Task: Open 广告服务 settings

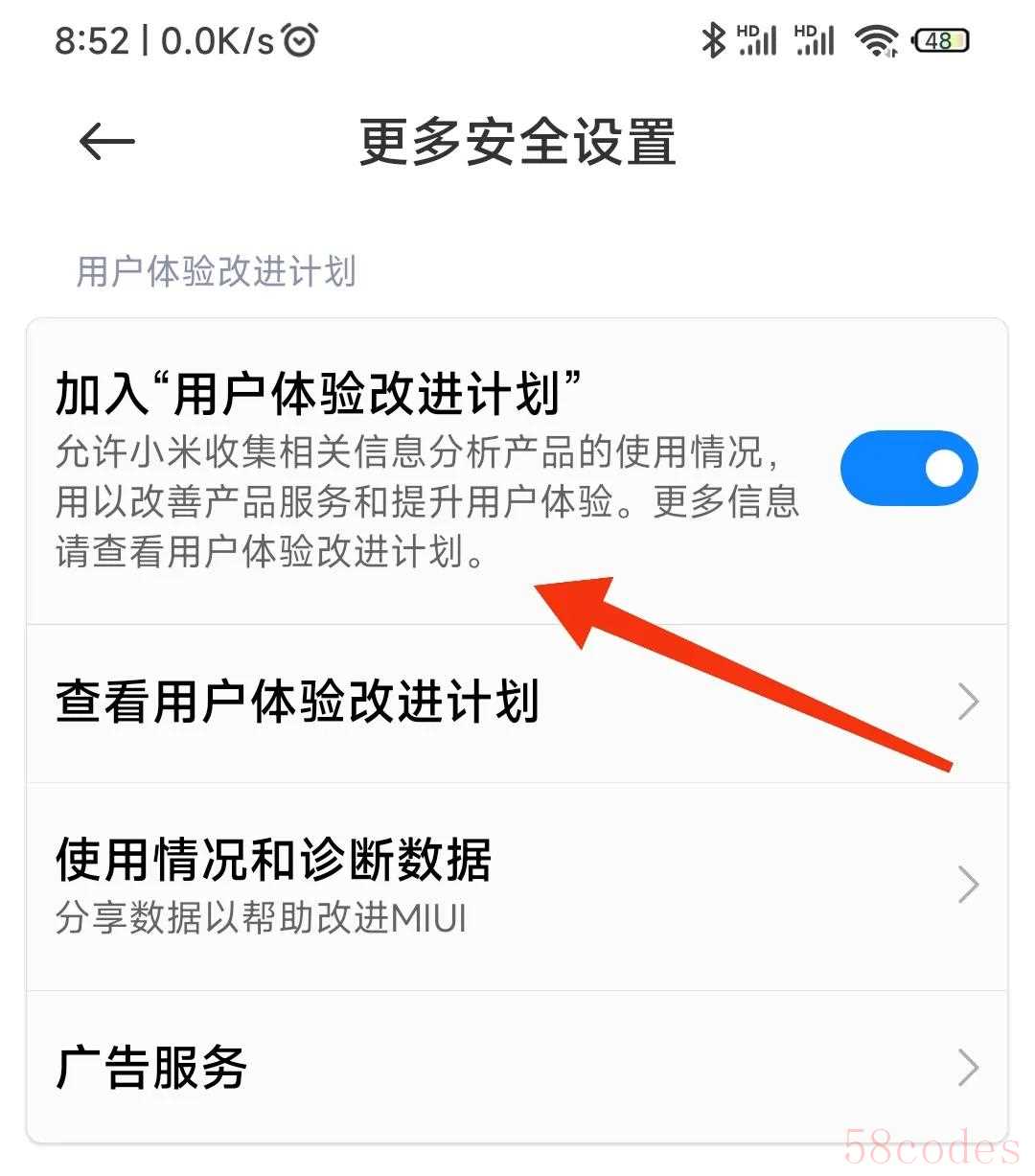Action: (516, 1067)
